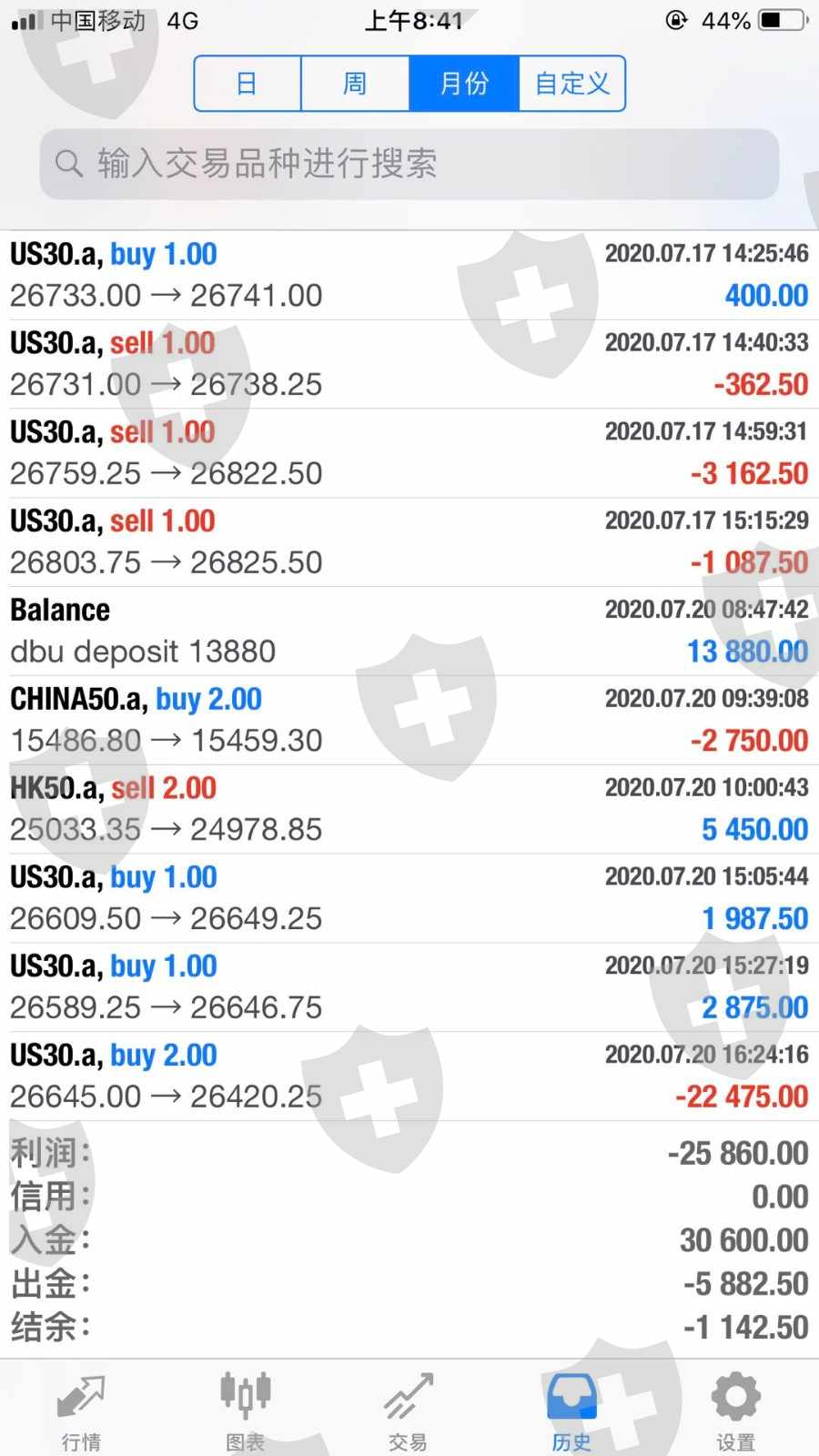Open the HK50.a sell 2.00 trade
Screen dimensions: 819x1456
coord(409,809)
